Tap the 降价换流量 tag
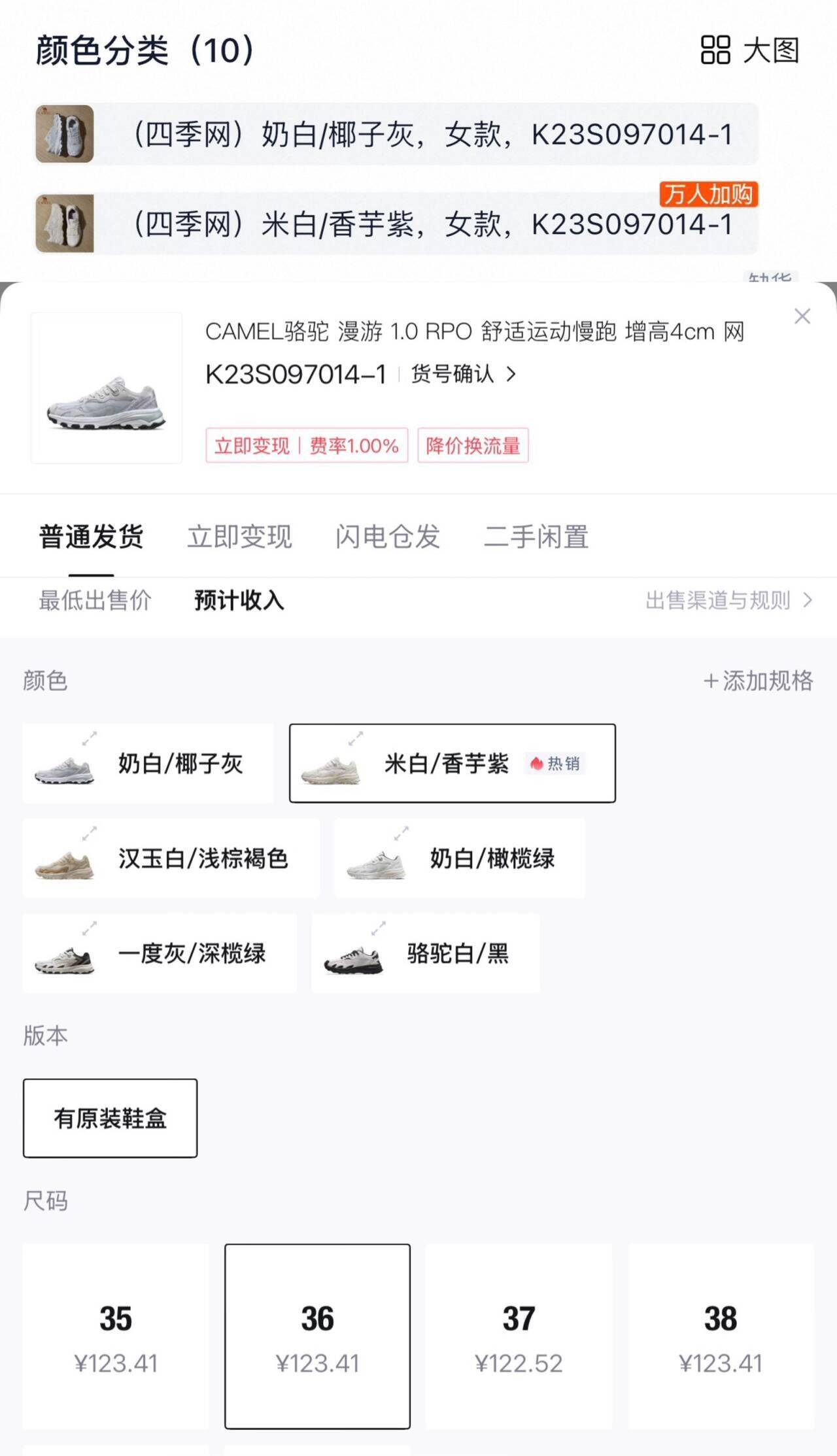This screenshot has height=1456, width=837. (x=473, y=445)
